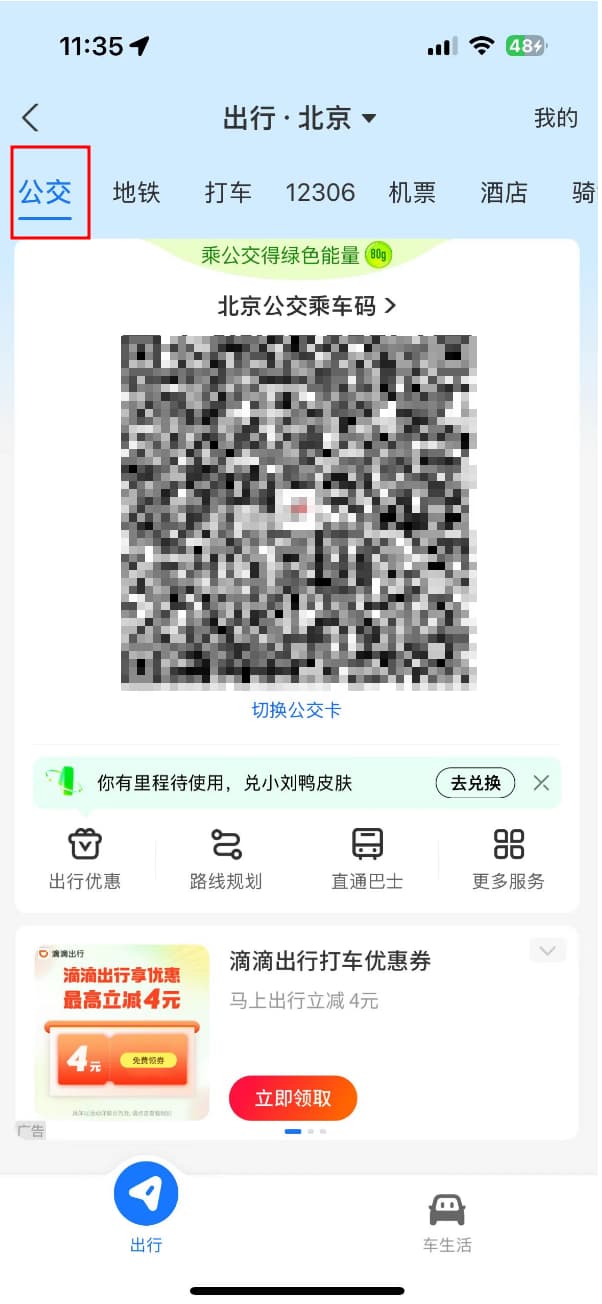The width and height of the screenshot is (602, 1304).
Task: Tap 立即领取 for the Didi coupon
Action: [x=293, y=1098]
